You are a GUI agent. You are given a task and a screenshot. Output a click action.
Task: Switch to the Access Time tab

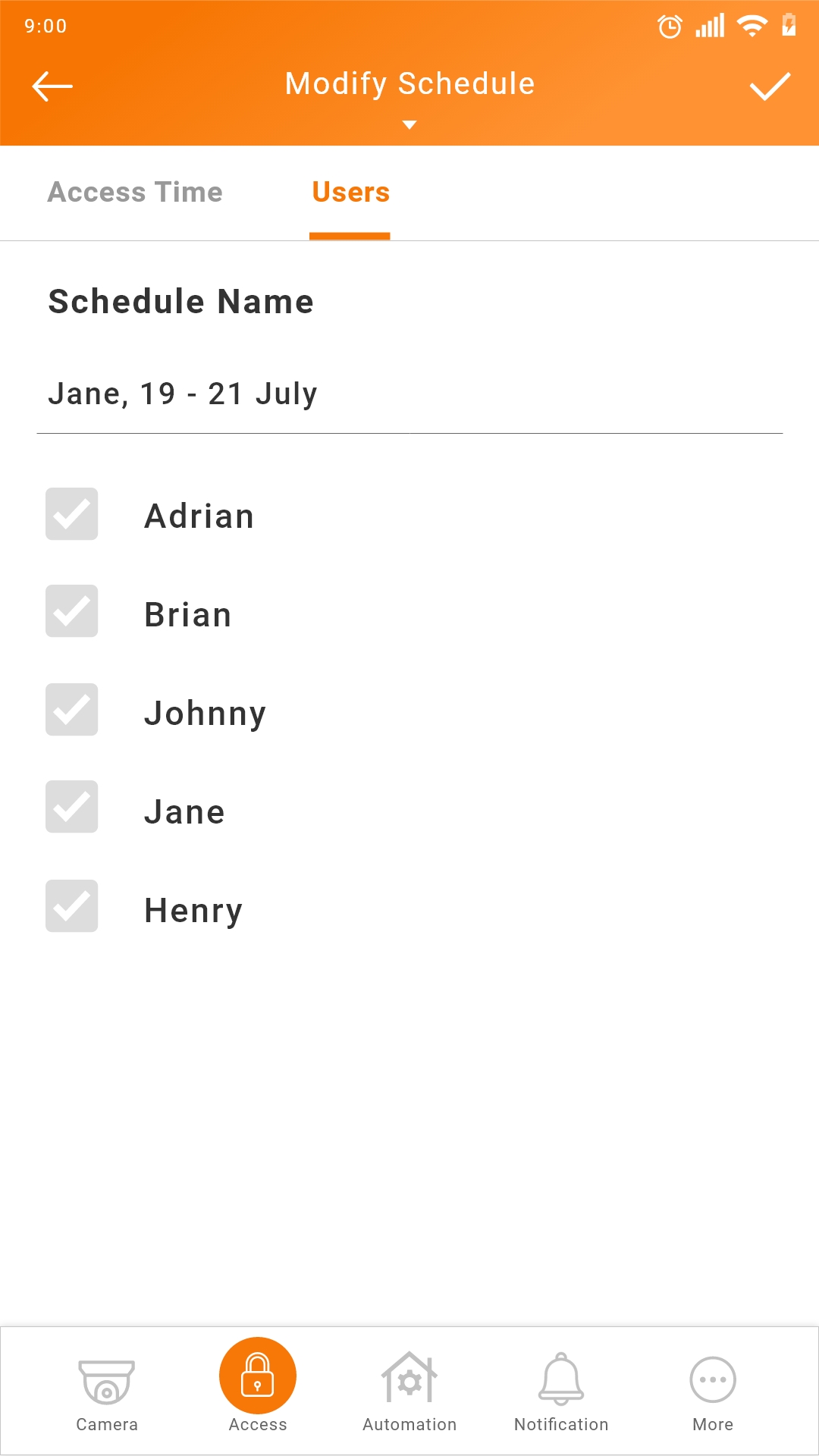(135, 193)
